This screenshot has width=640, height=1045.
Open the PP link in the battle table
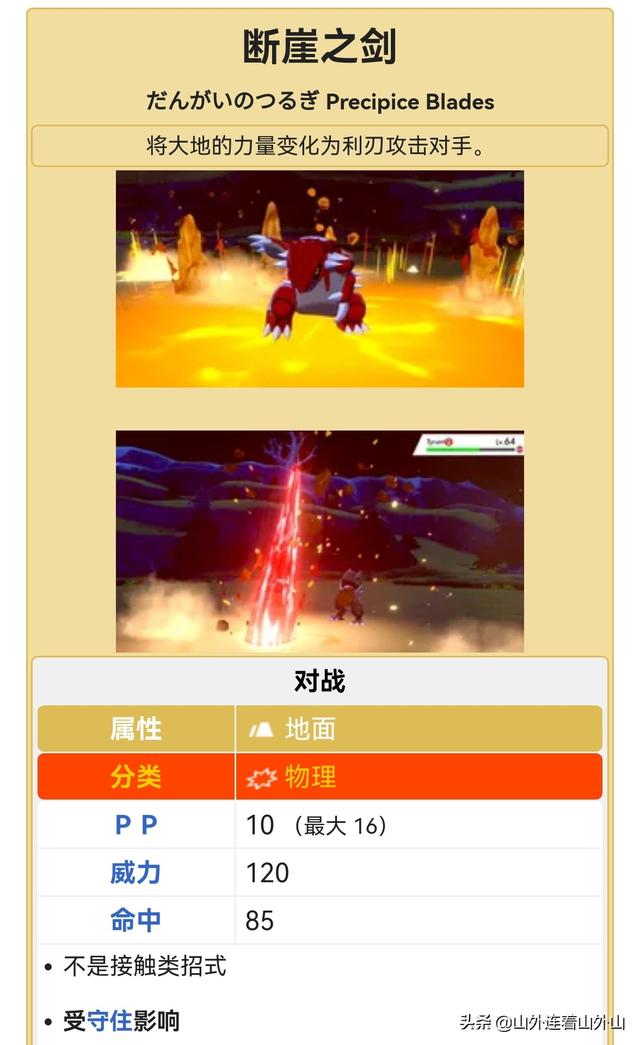pyautogui.click(x=136, y=825)
